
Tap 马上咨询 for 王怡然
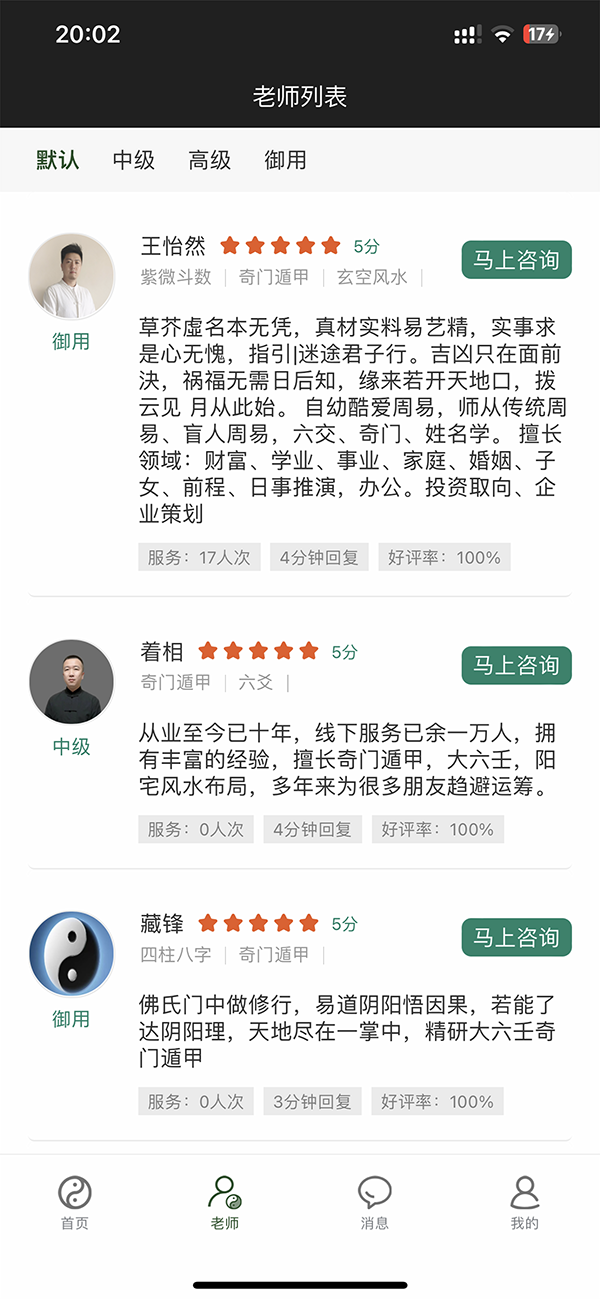coord(516,260)
